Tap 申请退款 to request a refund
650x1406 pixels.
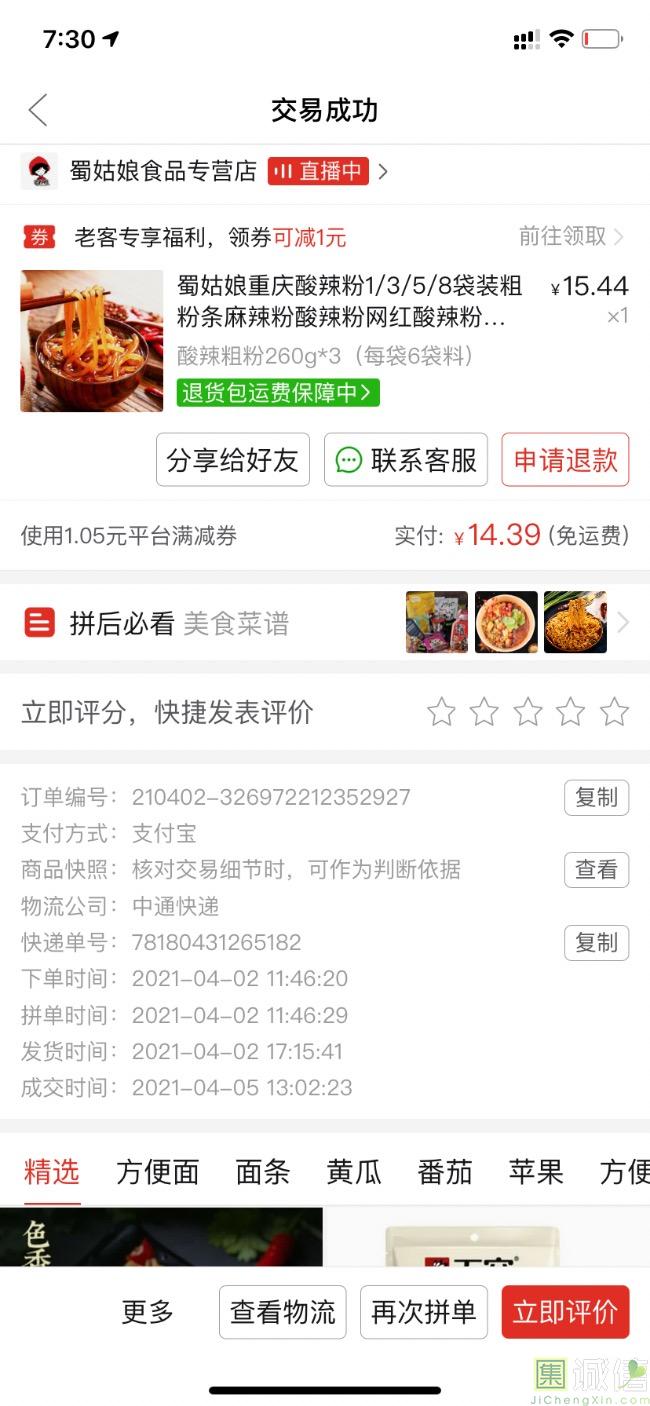(x=565, y=460)
